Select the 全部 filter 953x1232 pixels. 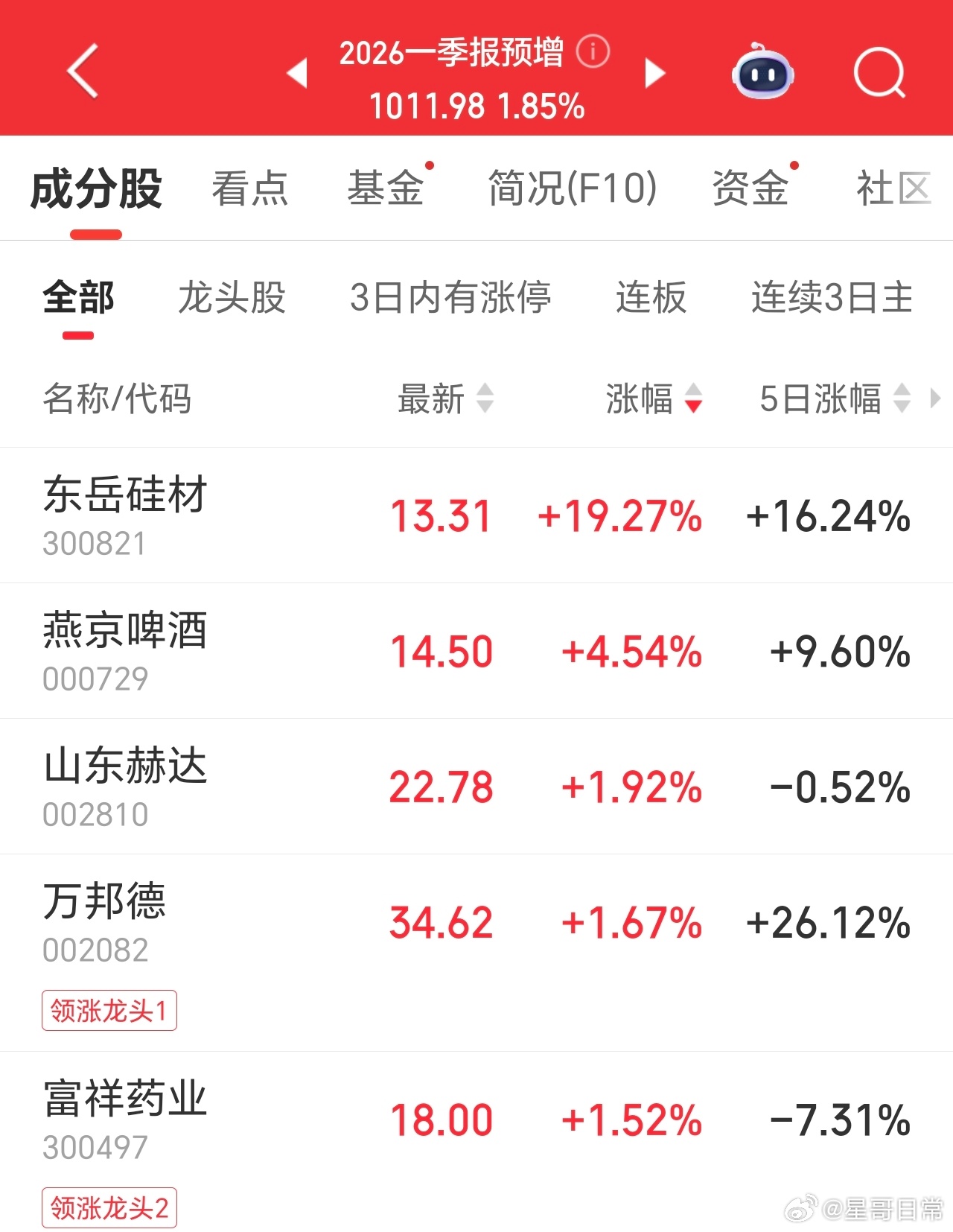[x=77, y=296]
